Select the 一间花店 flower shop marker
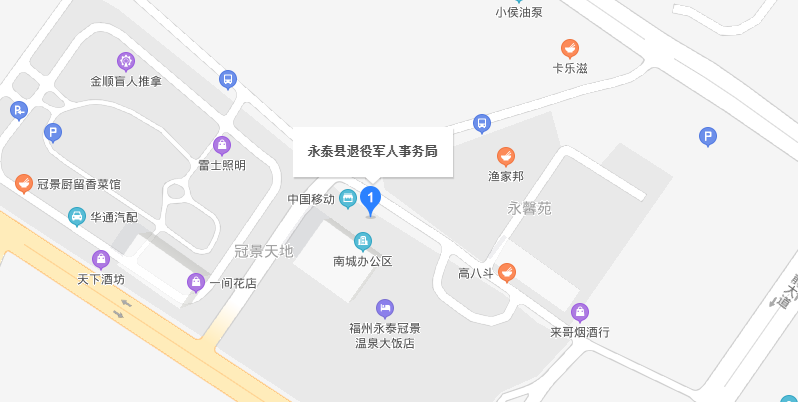The width and height of the screenshot is (798, 402). click(x=196, y=283)
